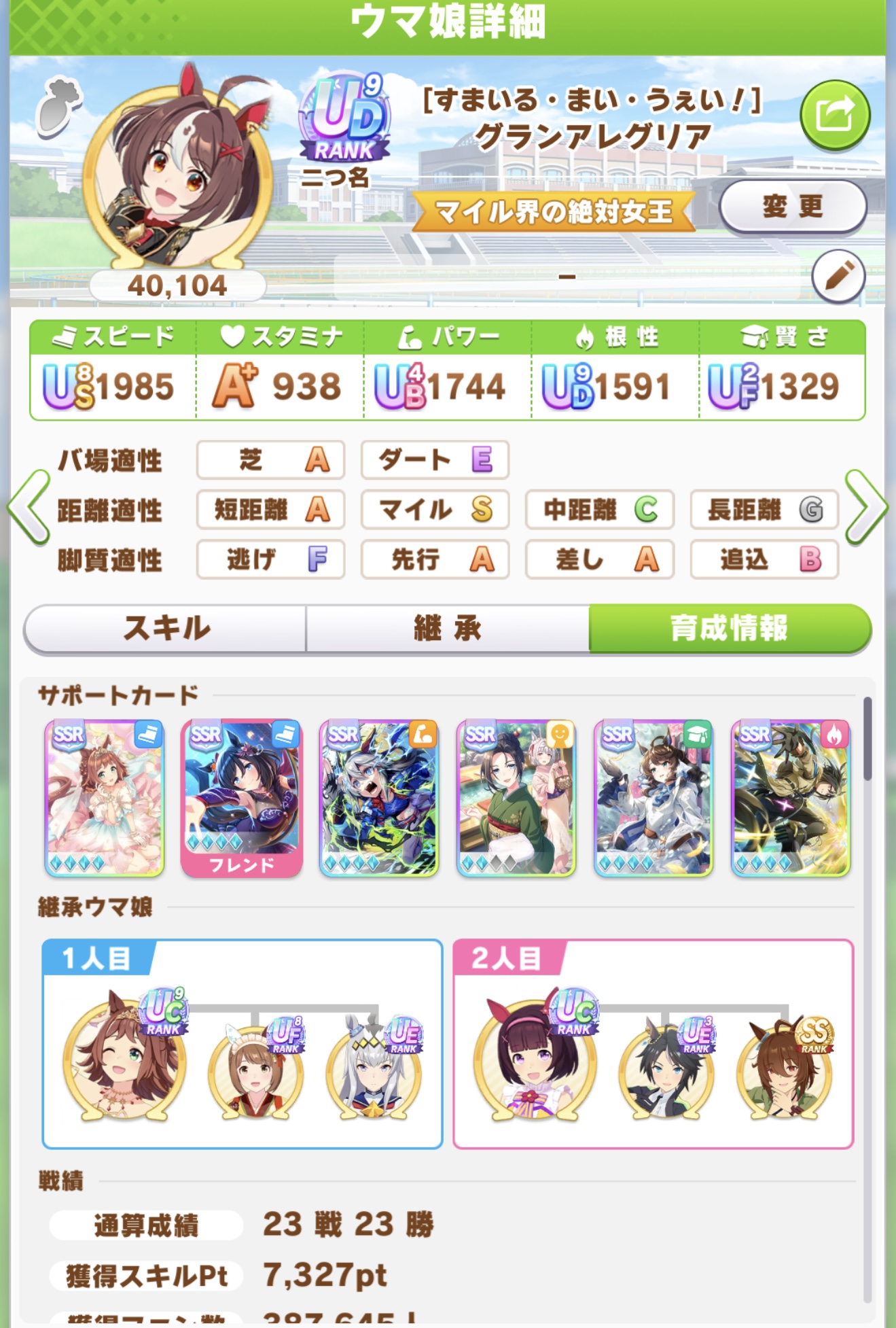Switch to the 継承 tab

coord(447,628)
